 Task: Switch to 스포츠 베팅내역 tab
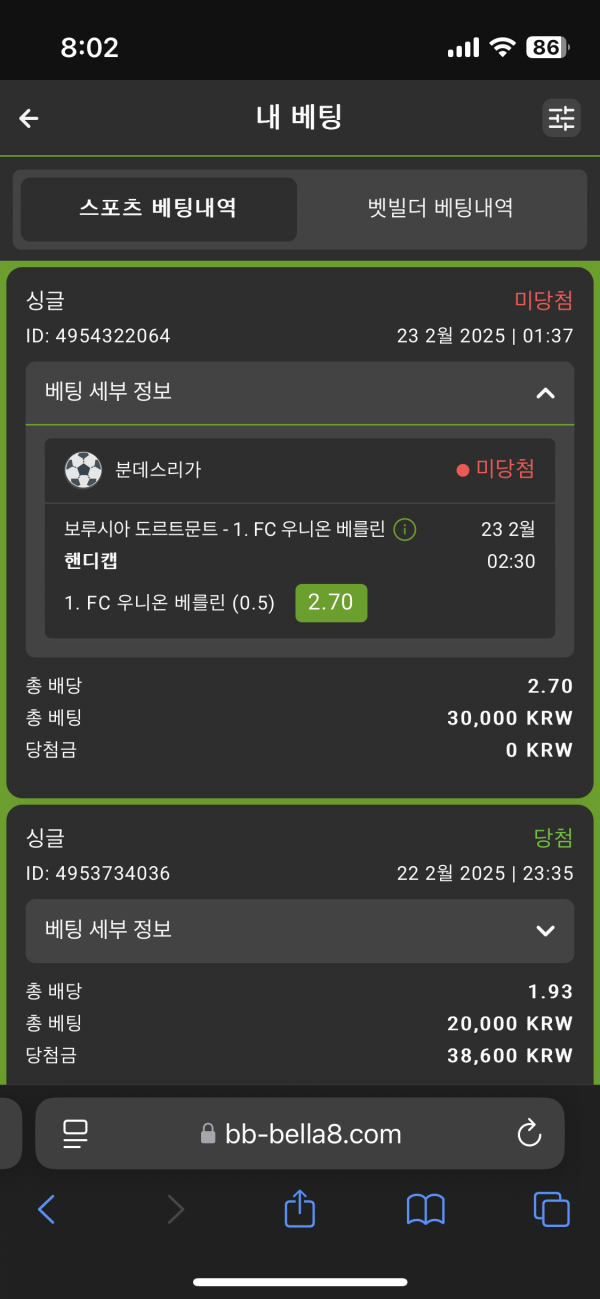click(x=158, y=209)
